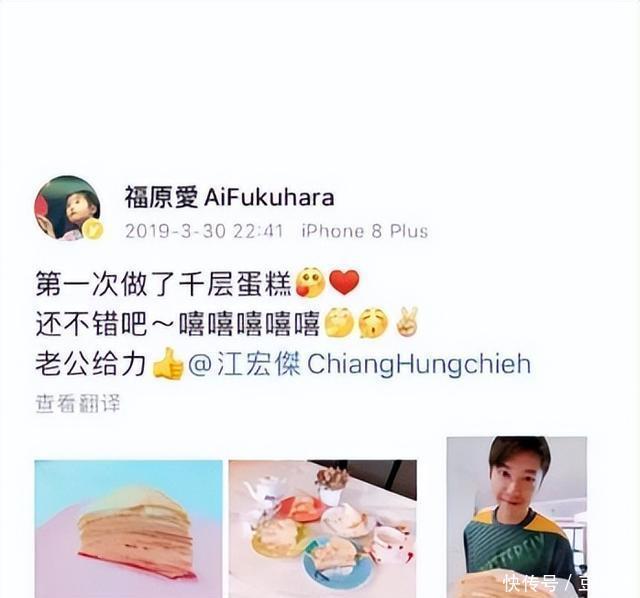Open the @江宏傑 ChiangHungchieh mention link
Screen dimensions: 640x598
coord(360,364)
